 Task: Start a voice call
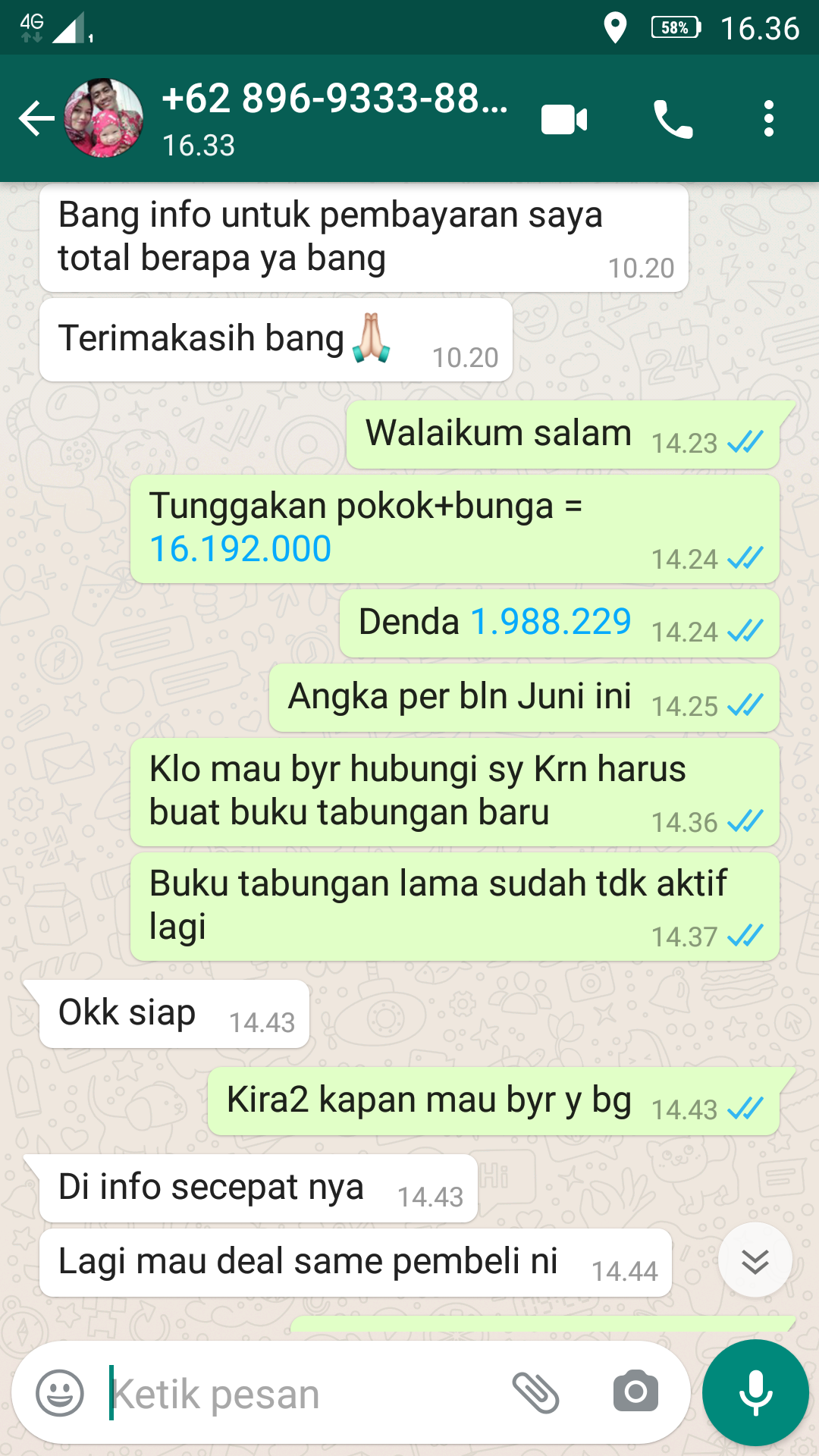673,120
